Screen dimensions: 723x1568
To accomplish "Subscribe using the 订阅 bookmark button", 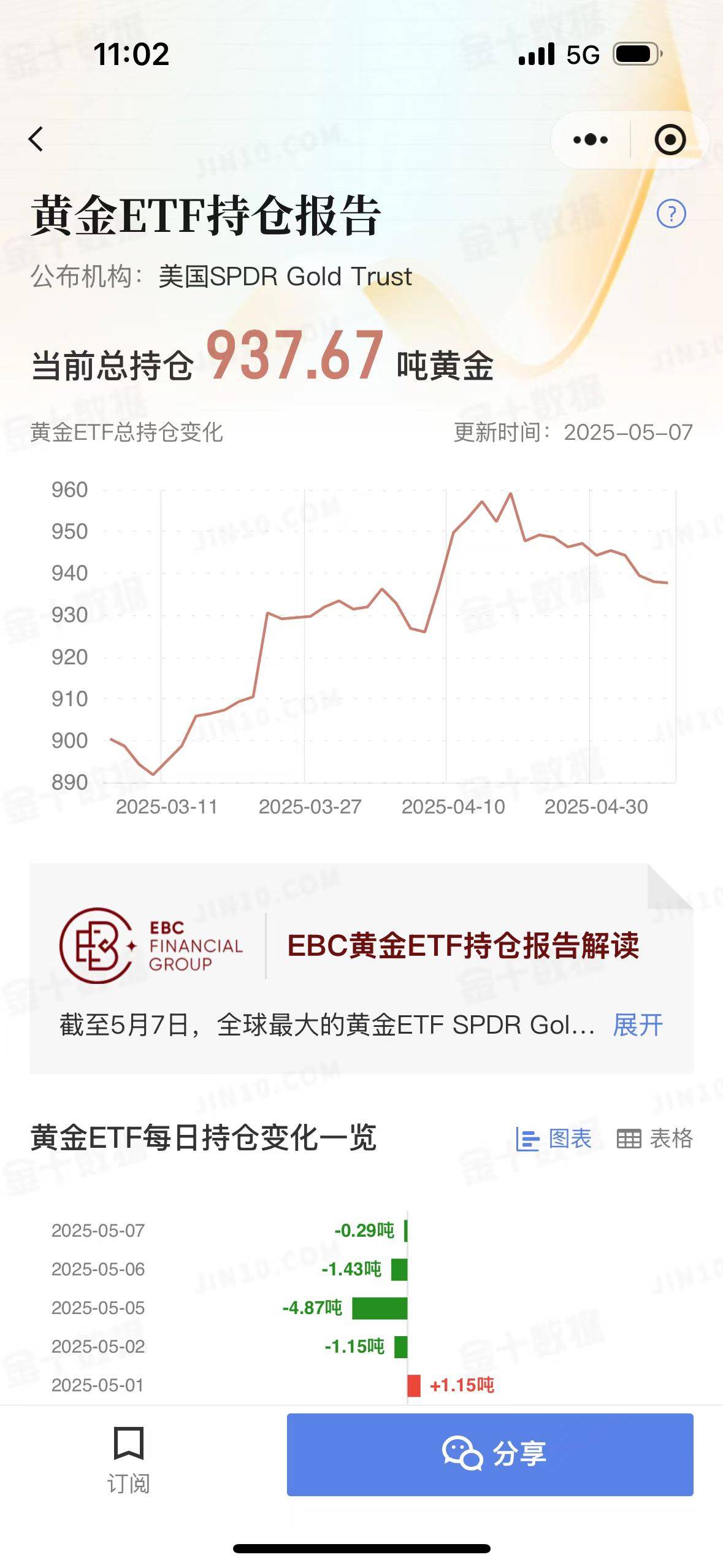I will pyautogui.click(x=129, y=1460).
